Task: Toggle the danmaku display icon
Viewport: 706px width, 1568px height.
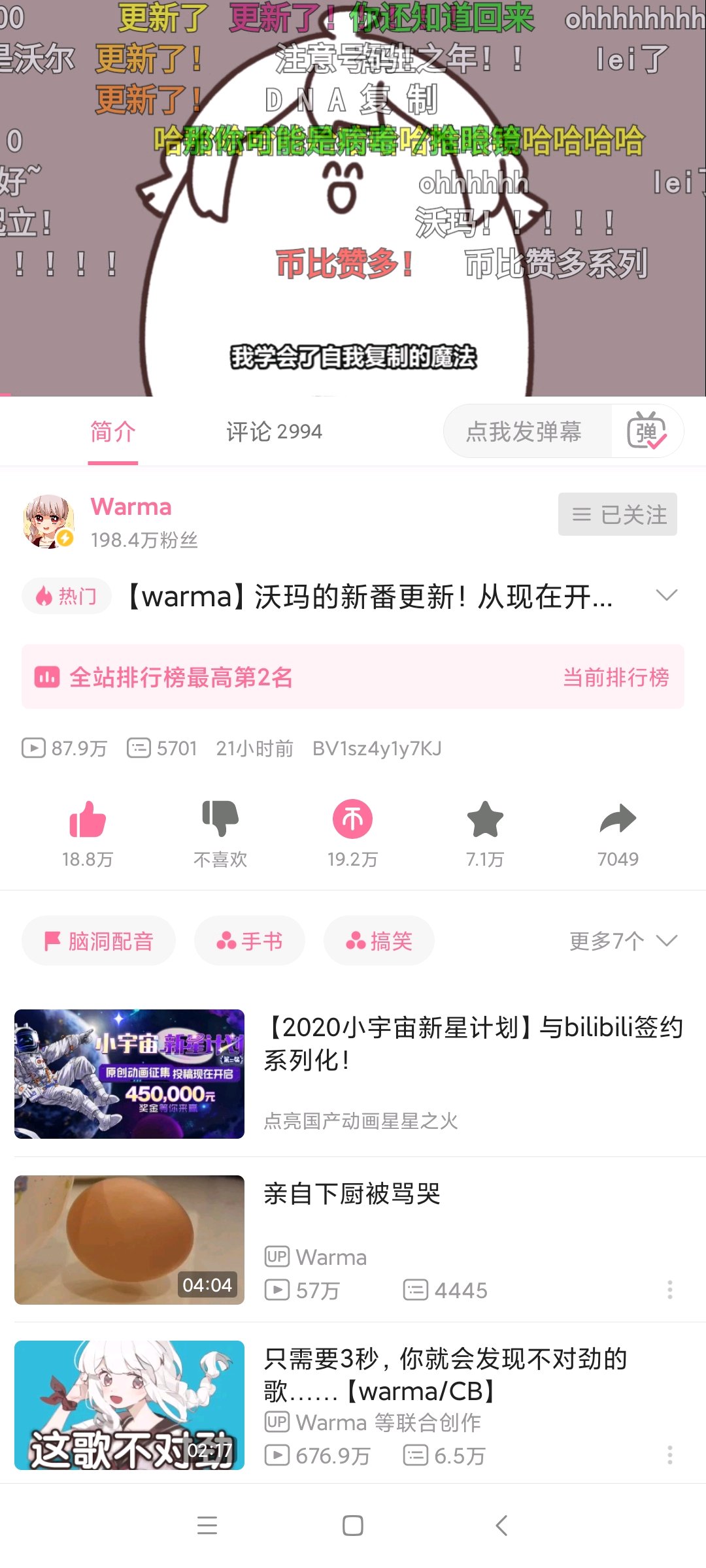Action: [647, 431]
